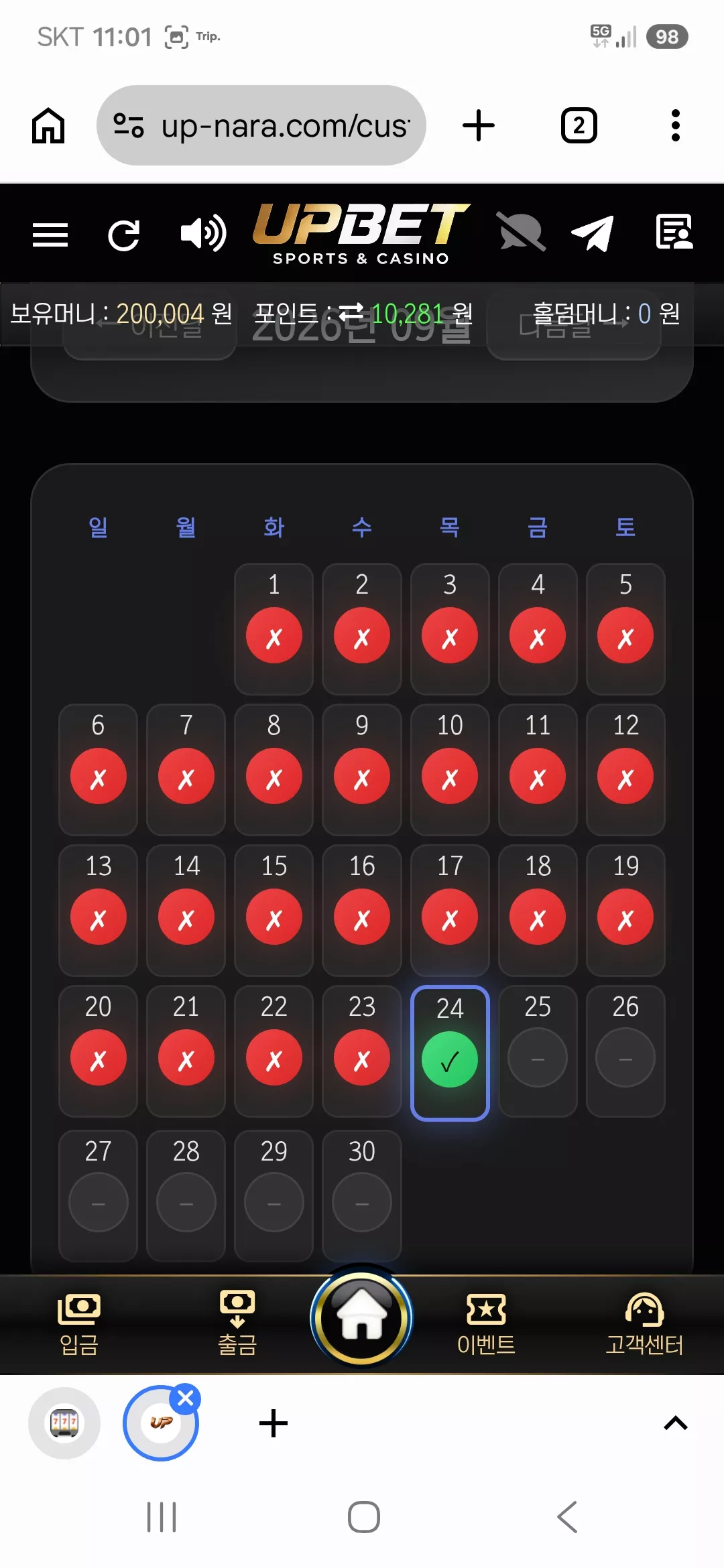724x1568 pixels.
Task: Open the hamburger menu
Action: (50, 235)
